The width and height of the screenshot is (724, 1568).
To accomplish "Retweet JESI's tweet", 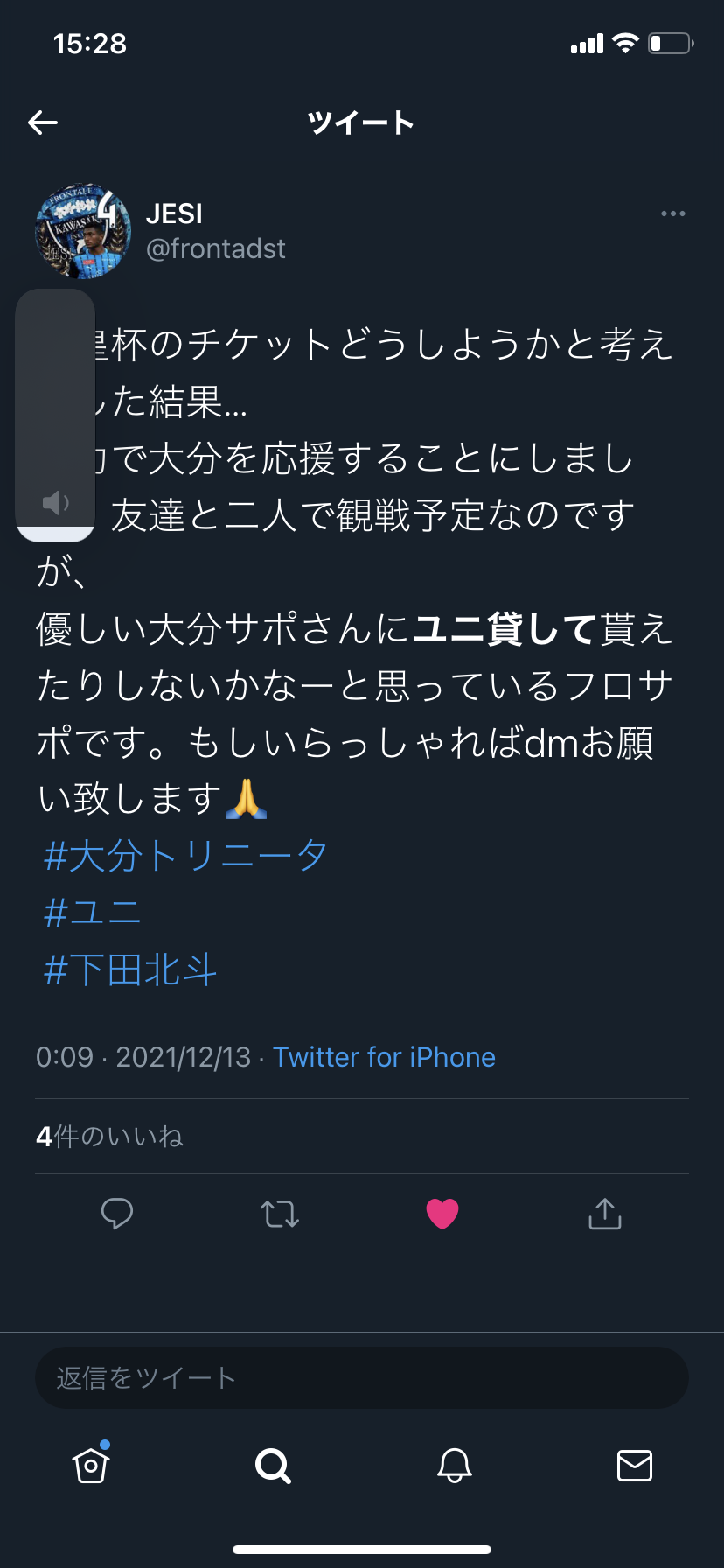I will pos(280,1214).
